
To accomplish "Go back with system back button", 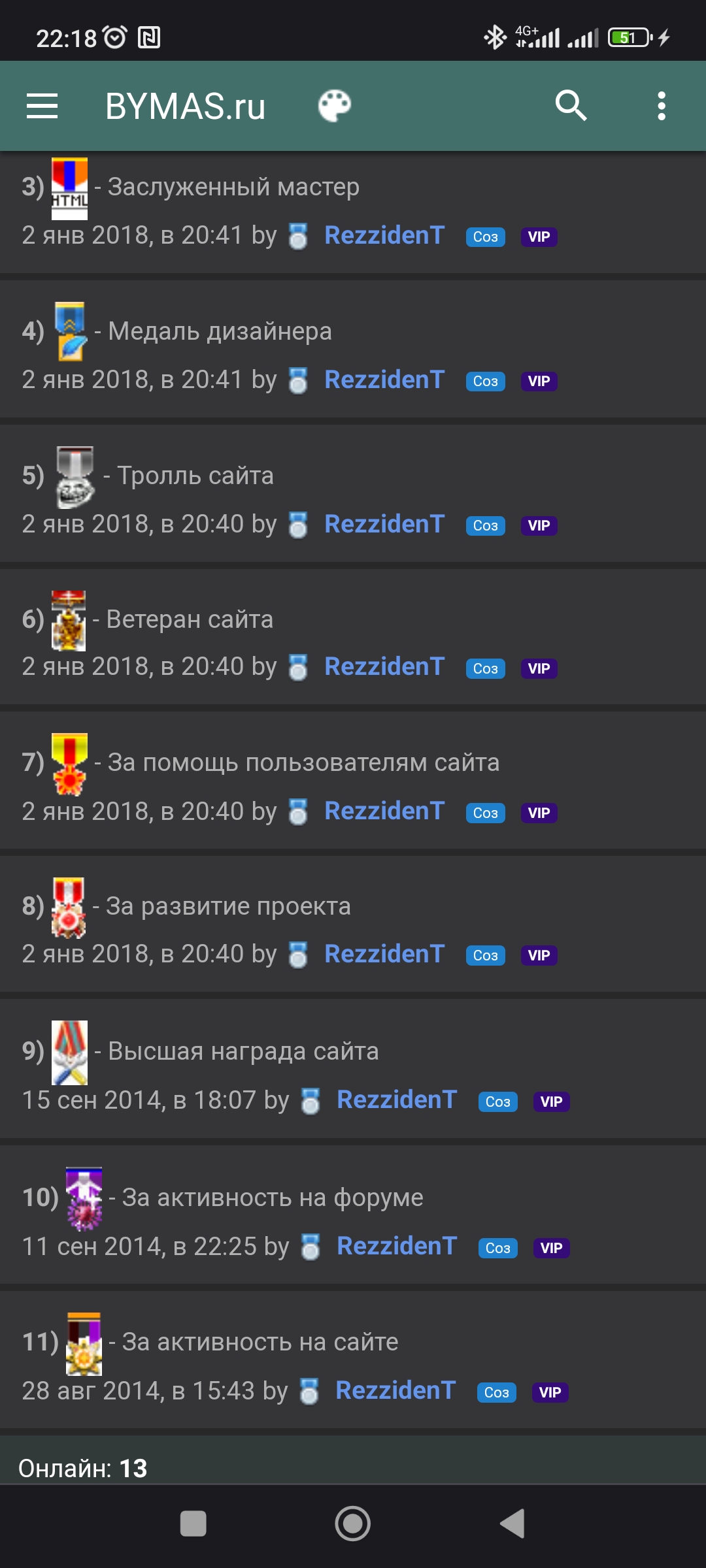I will tap(513, 1524).
